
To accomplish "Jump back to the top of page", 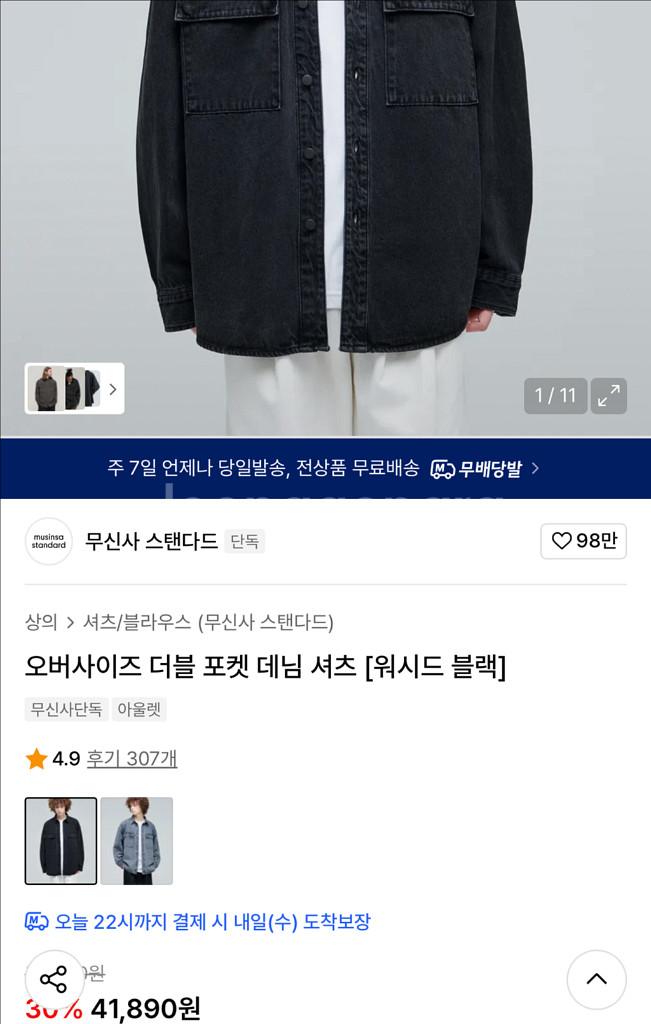I will 596,979.
